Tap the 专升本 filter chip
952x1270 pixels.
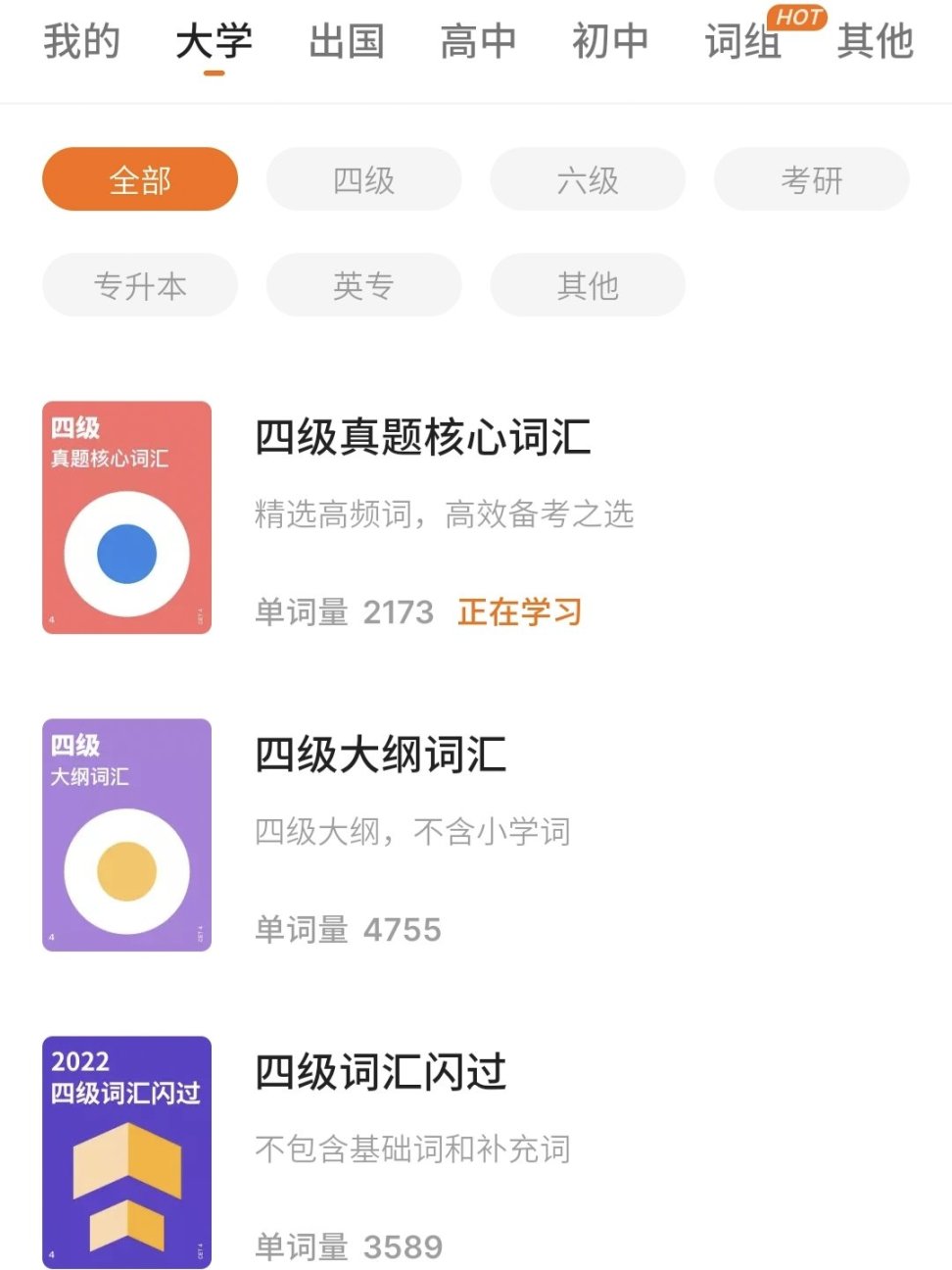[140, 285]
